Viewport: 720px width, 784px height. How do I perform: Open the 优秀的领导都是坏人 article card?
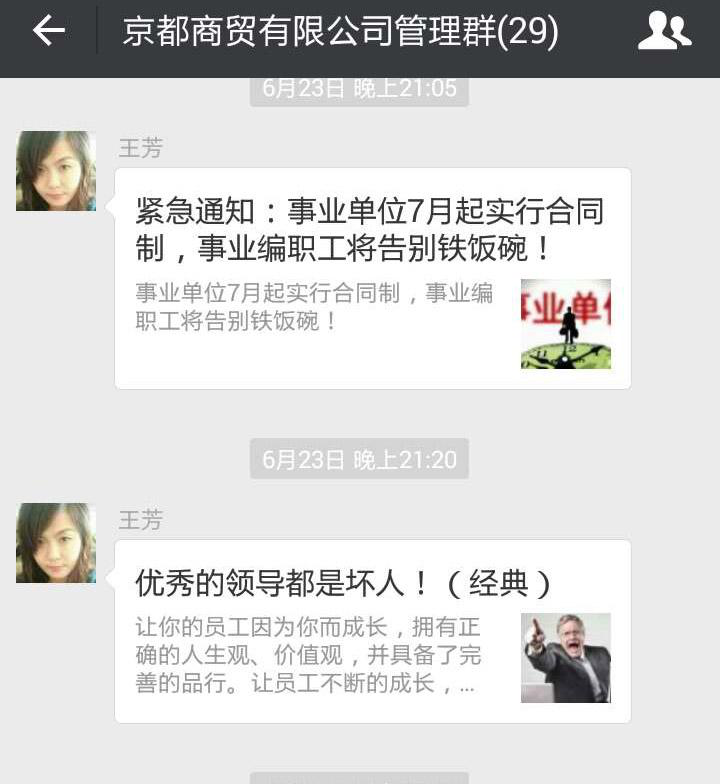click(x=372, y=630)
